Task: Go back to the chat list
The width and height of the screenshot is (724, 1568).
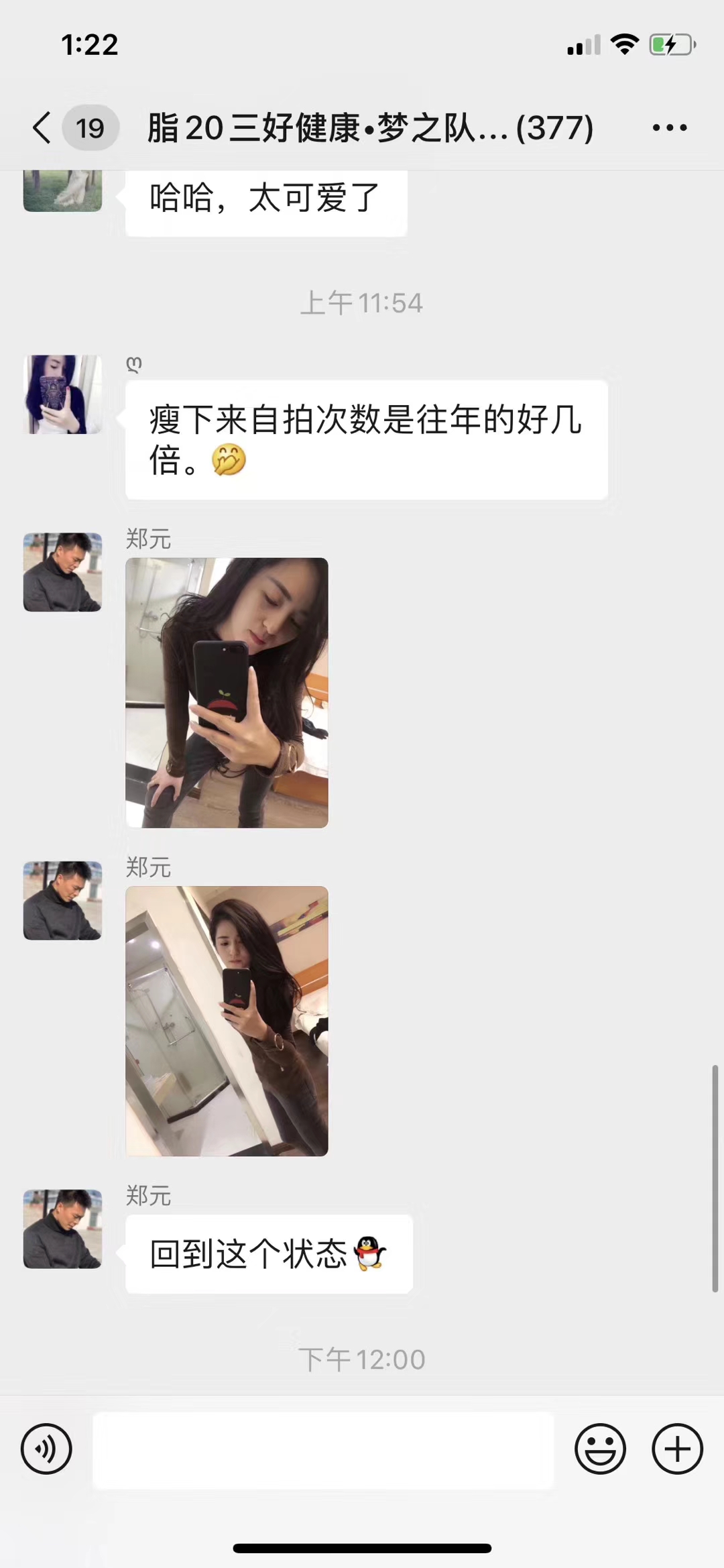Action: point(42,127)
